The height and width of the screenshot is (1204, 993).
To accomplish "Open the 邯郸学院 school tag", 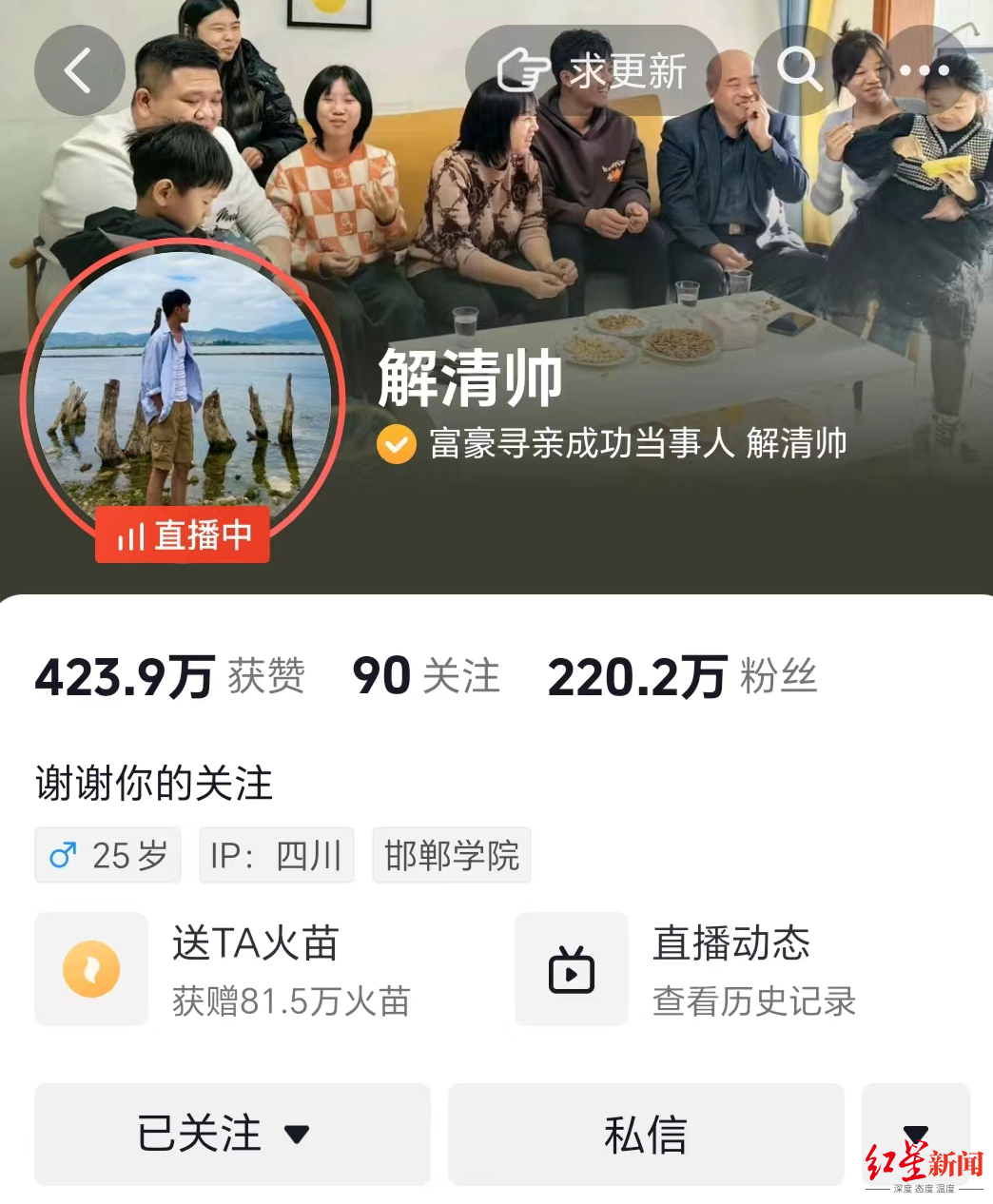I will click(x=452, y=856).
